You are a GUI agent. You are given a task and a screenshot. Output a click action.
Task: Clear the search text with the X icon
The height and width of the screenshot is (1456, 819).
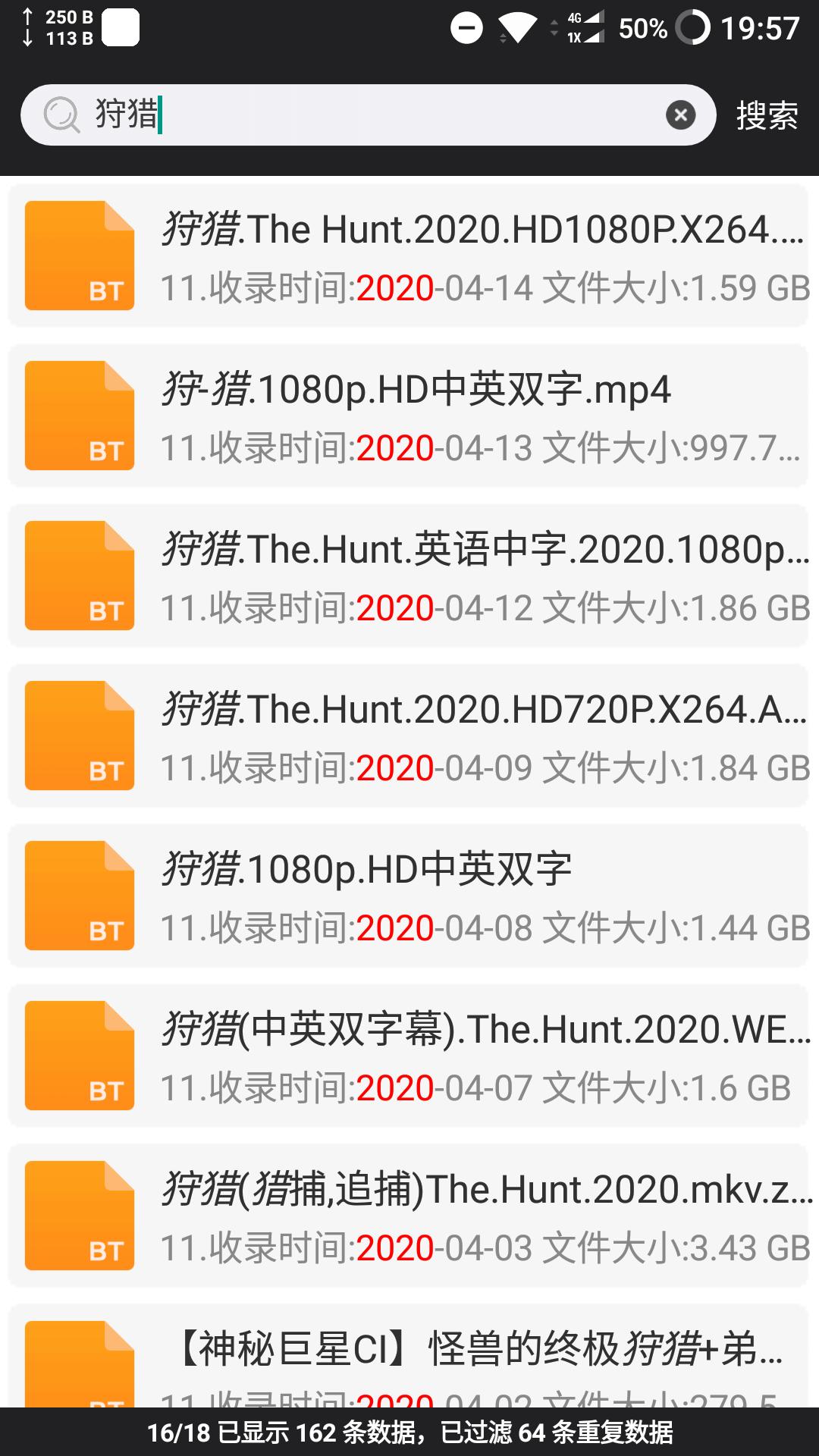[680, 115]
